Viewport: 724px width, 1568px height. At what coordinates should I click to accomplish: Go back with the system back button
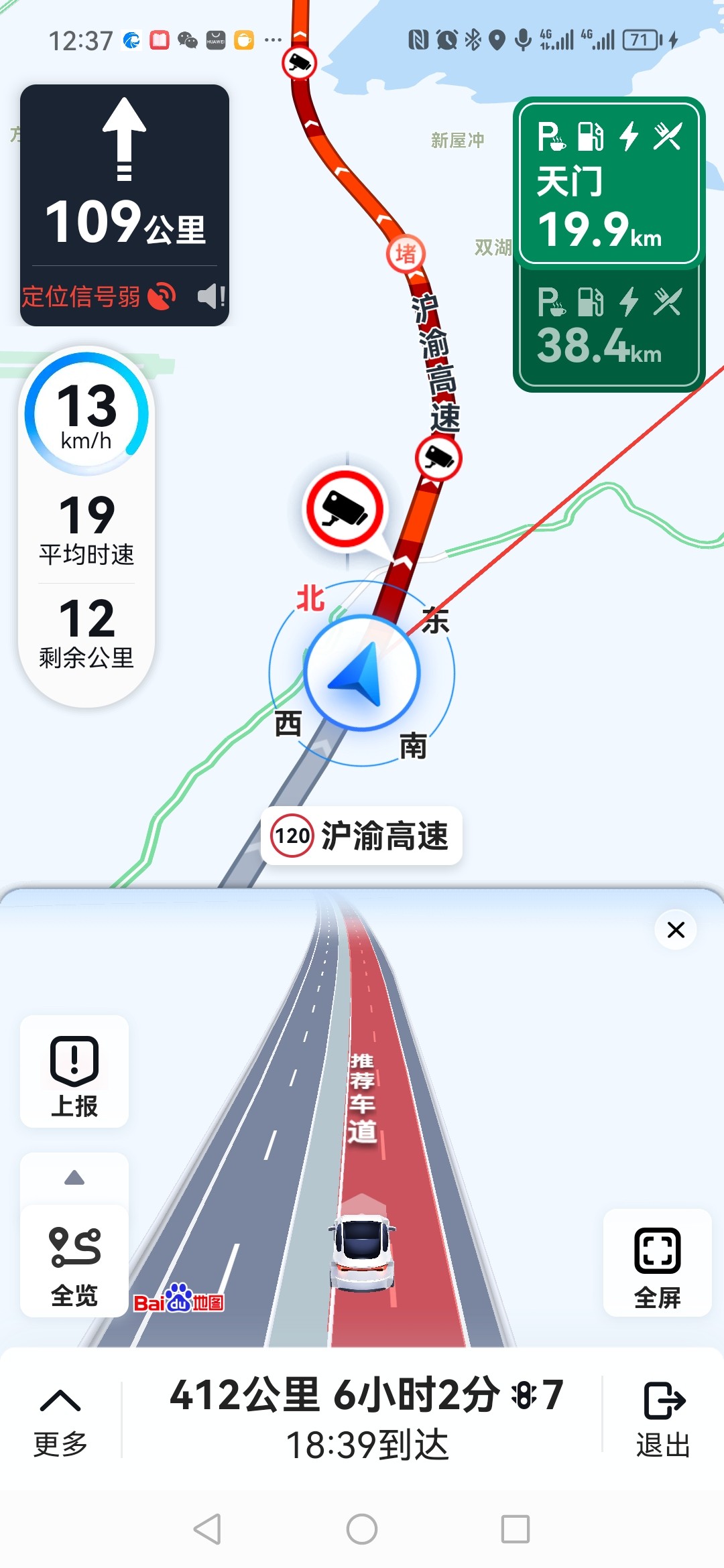coord(207,1529)
